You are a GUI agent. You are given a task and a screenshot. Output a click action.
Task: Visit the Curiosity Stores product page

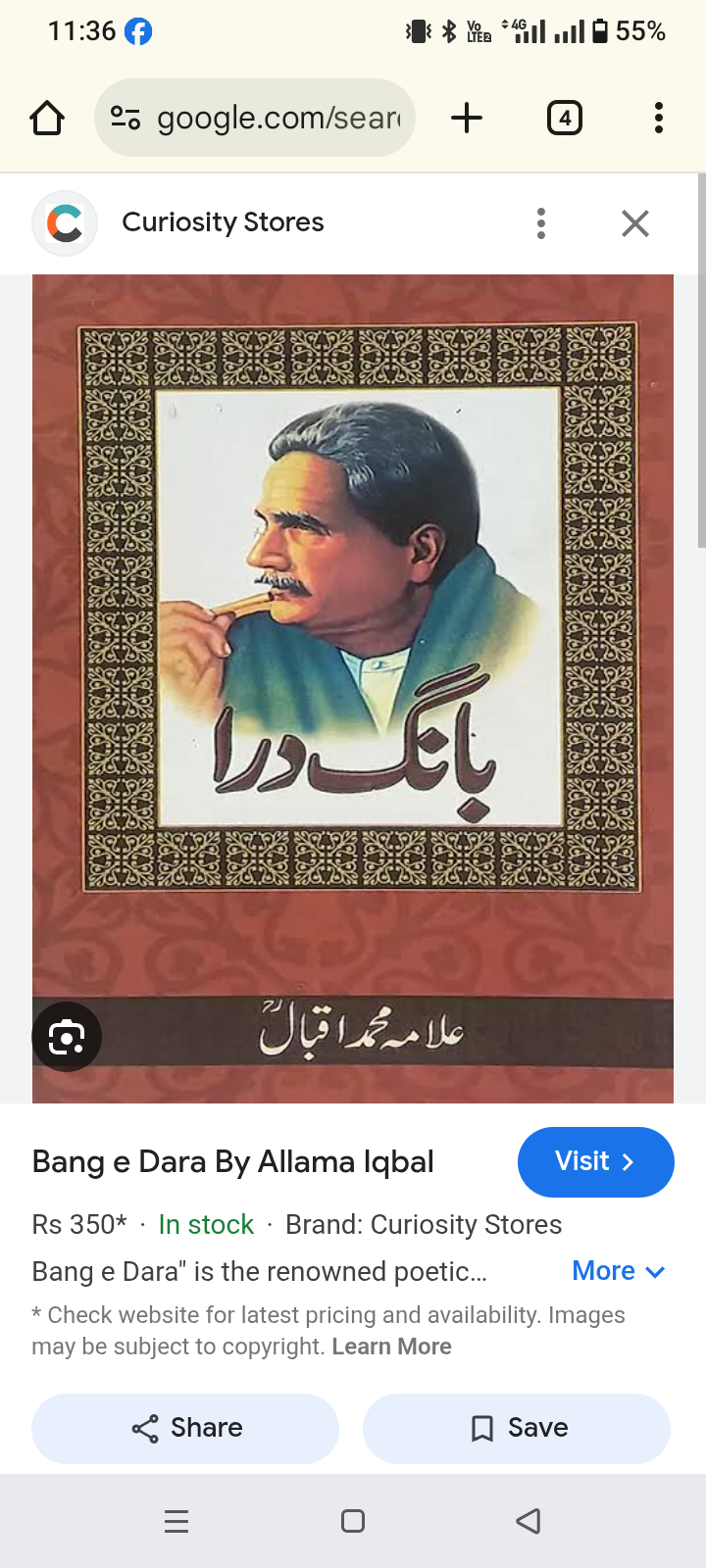596,1161
